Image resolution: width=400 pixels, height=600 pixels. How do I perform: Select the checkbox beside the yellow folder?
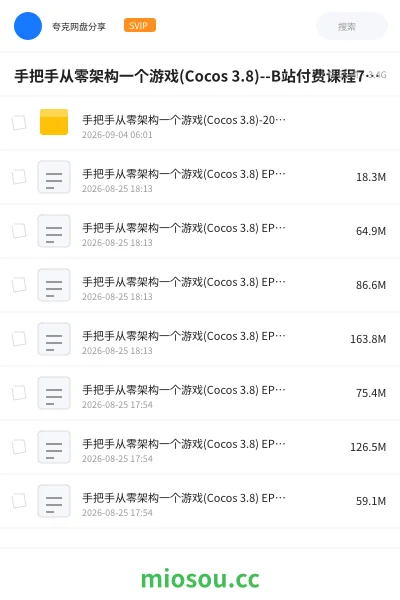click(x=19, y=123)
